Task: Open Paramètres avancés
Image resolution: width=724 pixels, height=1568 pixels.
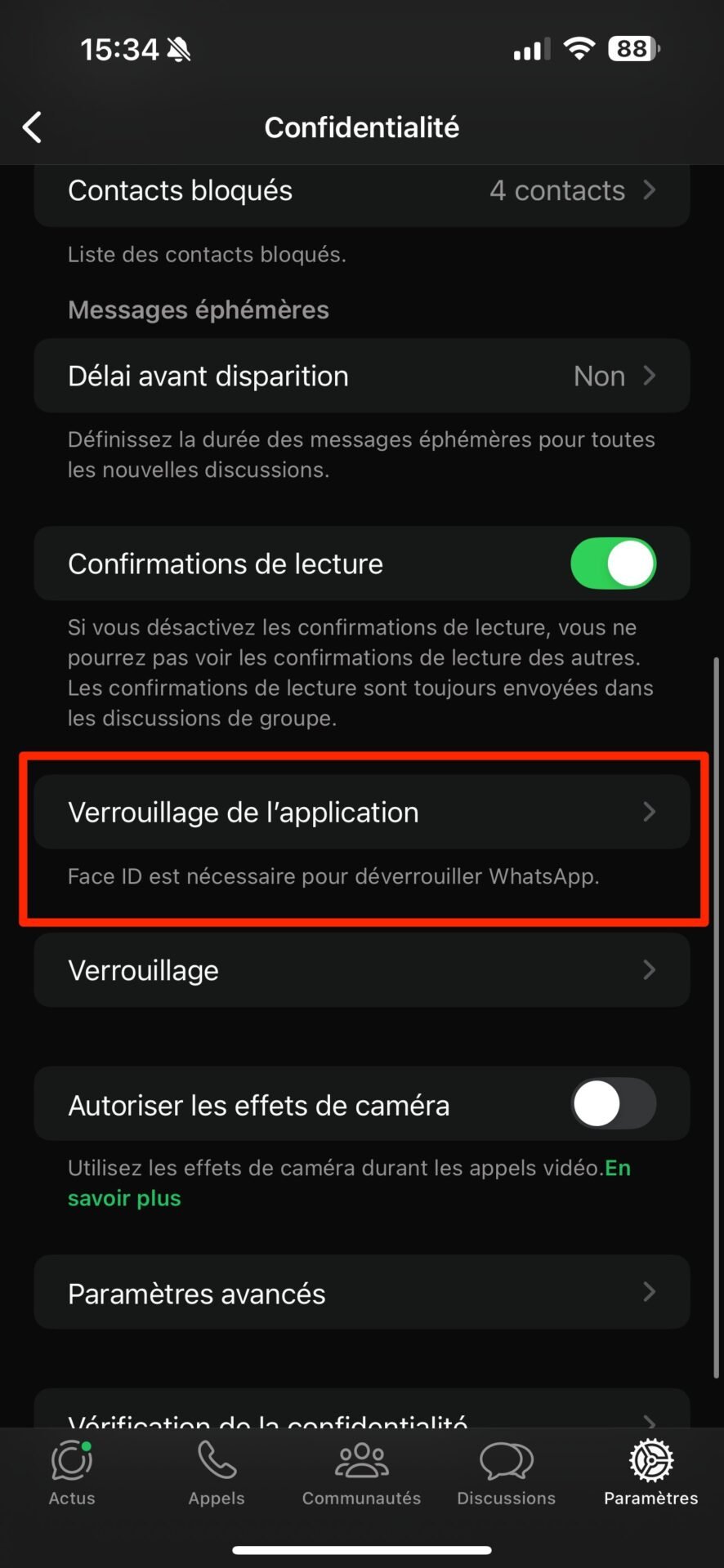Action: click(362, 1293)
